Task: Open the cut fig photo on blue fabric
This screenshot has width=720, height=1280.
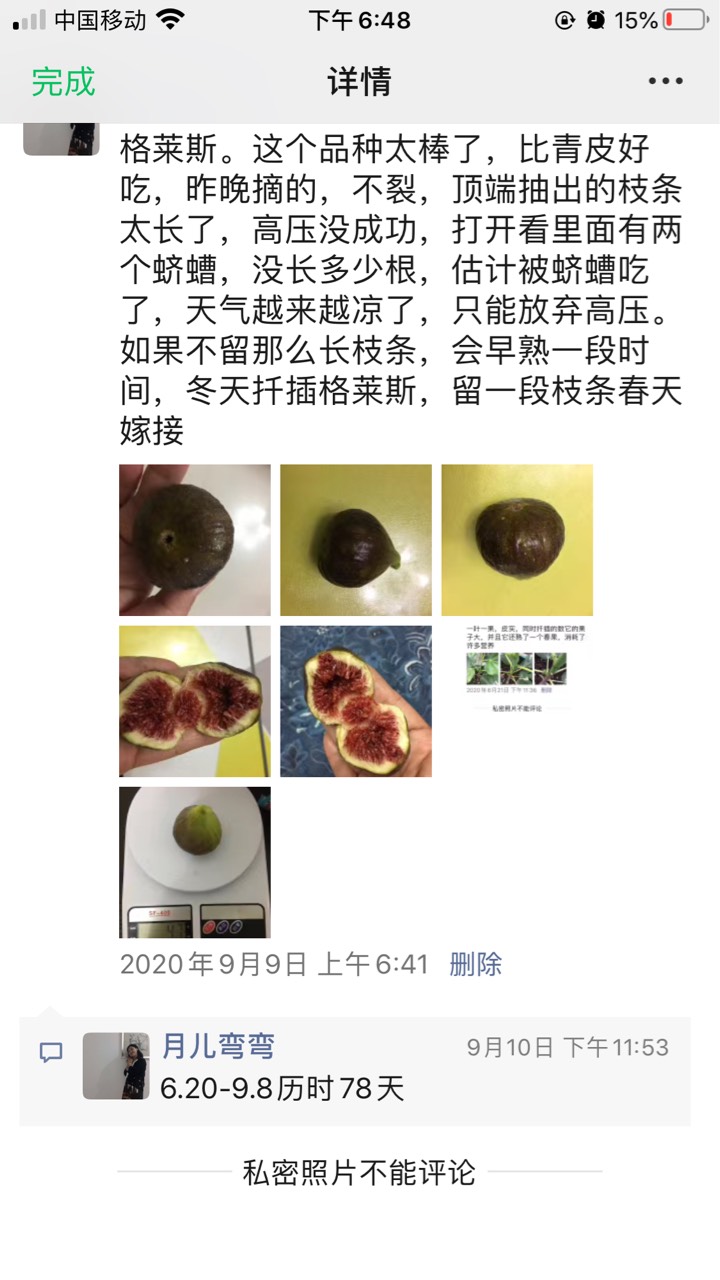Action: tap(356, 701)
